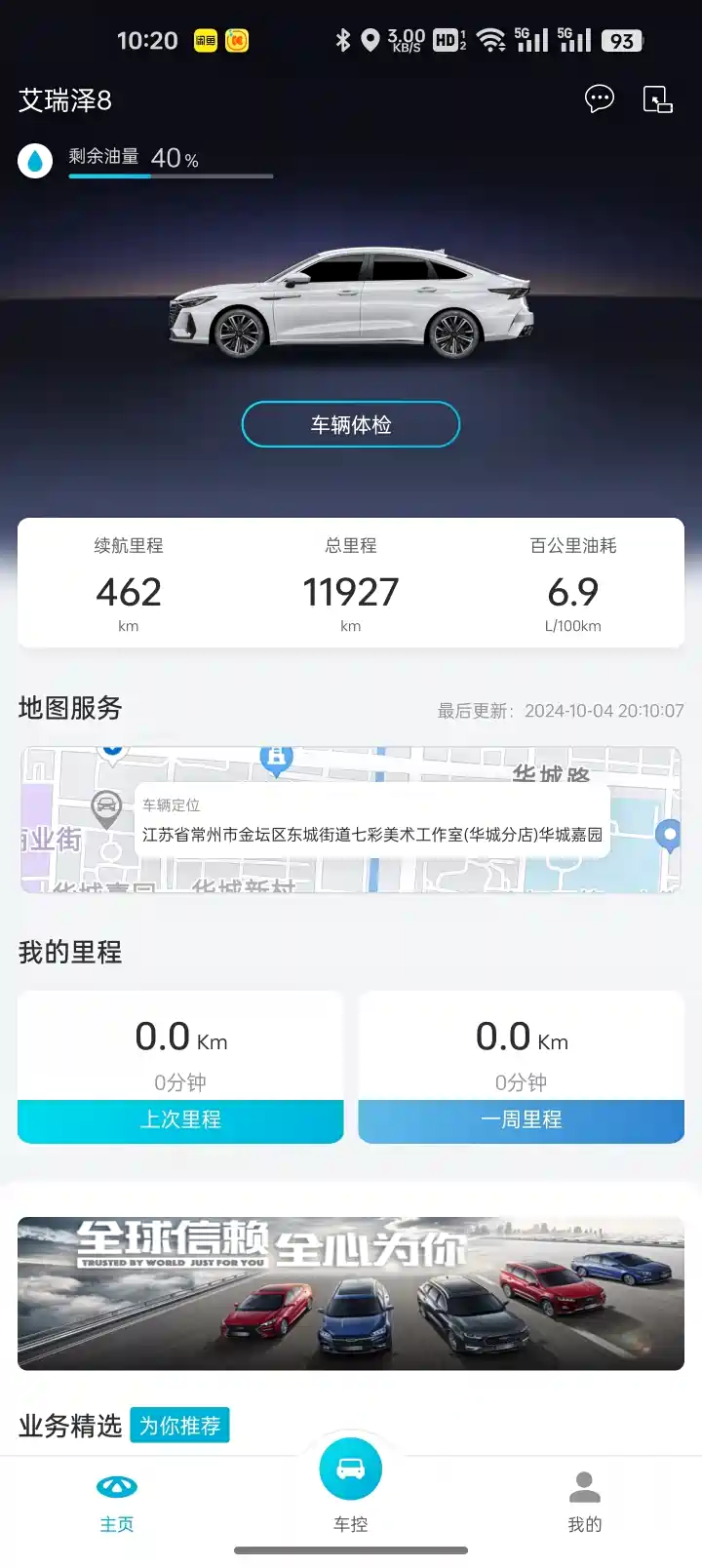Screen dimensions: 702x1568
Task: View 上次里程 last trip details
Action: (x=180, y=1119)
